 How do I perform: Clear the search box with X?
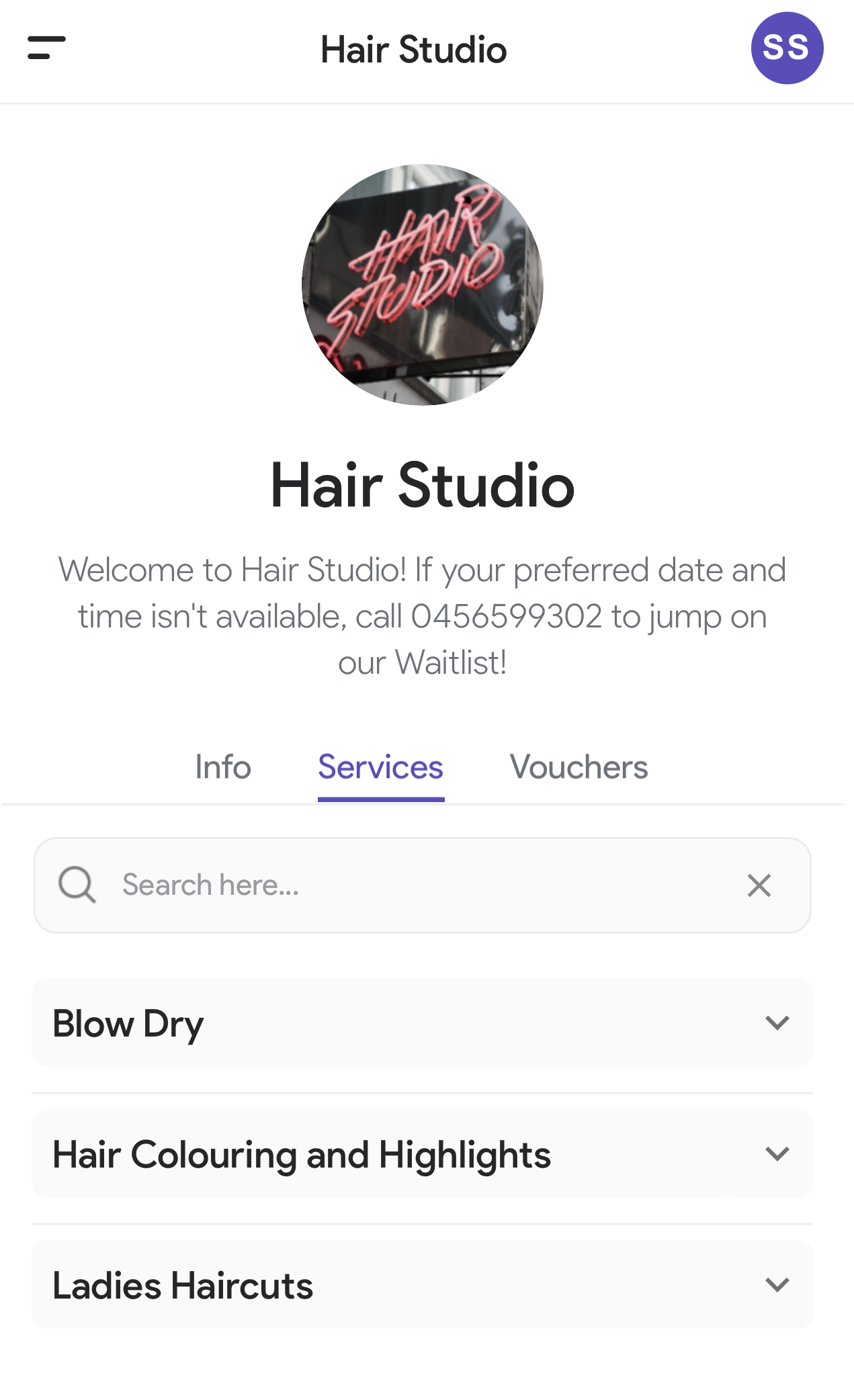(x=759, y=885)
